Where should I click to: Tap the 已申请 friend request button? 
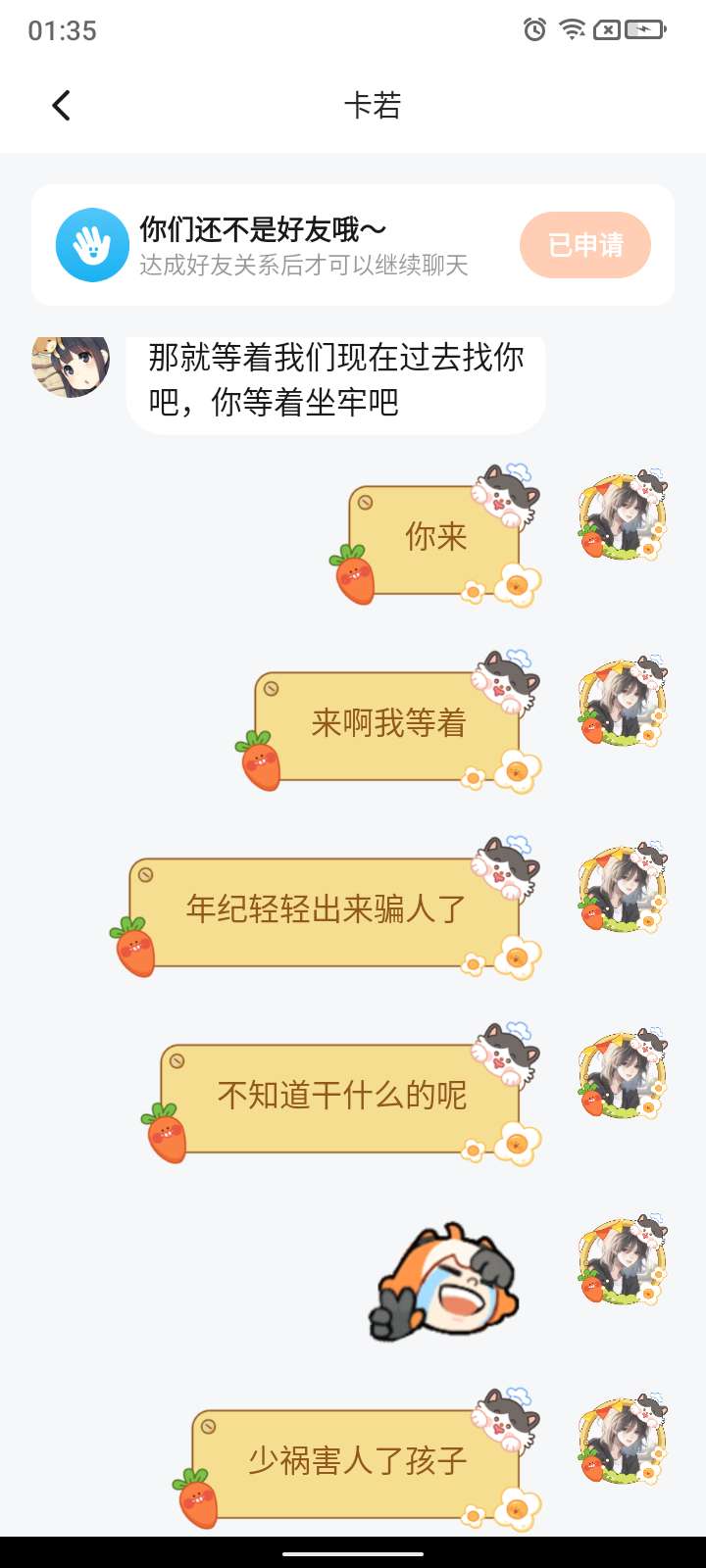(x=585, y=245)
